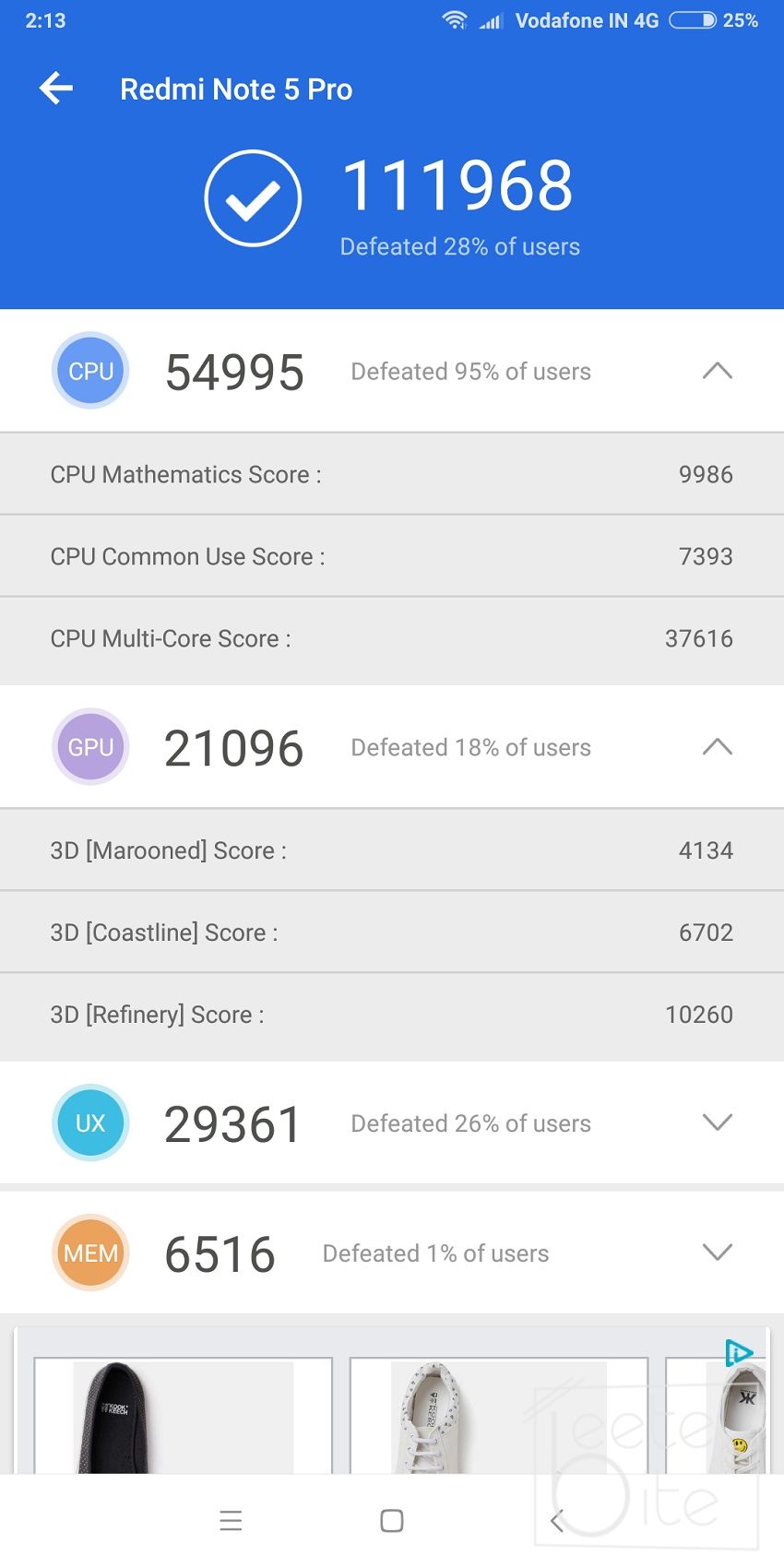Tap the system home button
784x1568 pixels.
pos(392,1521)
